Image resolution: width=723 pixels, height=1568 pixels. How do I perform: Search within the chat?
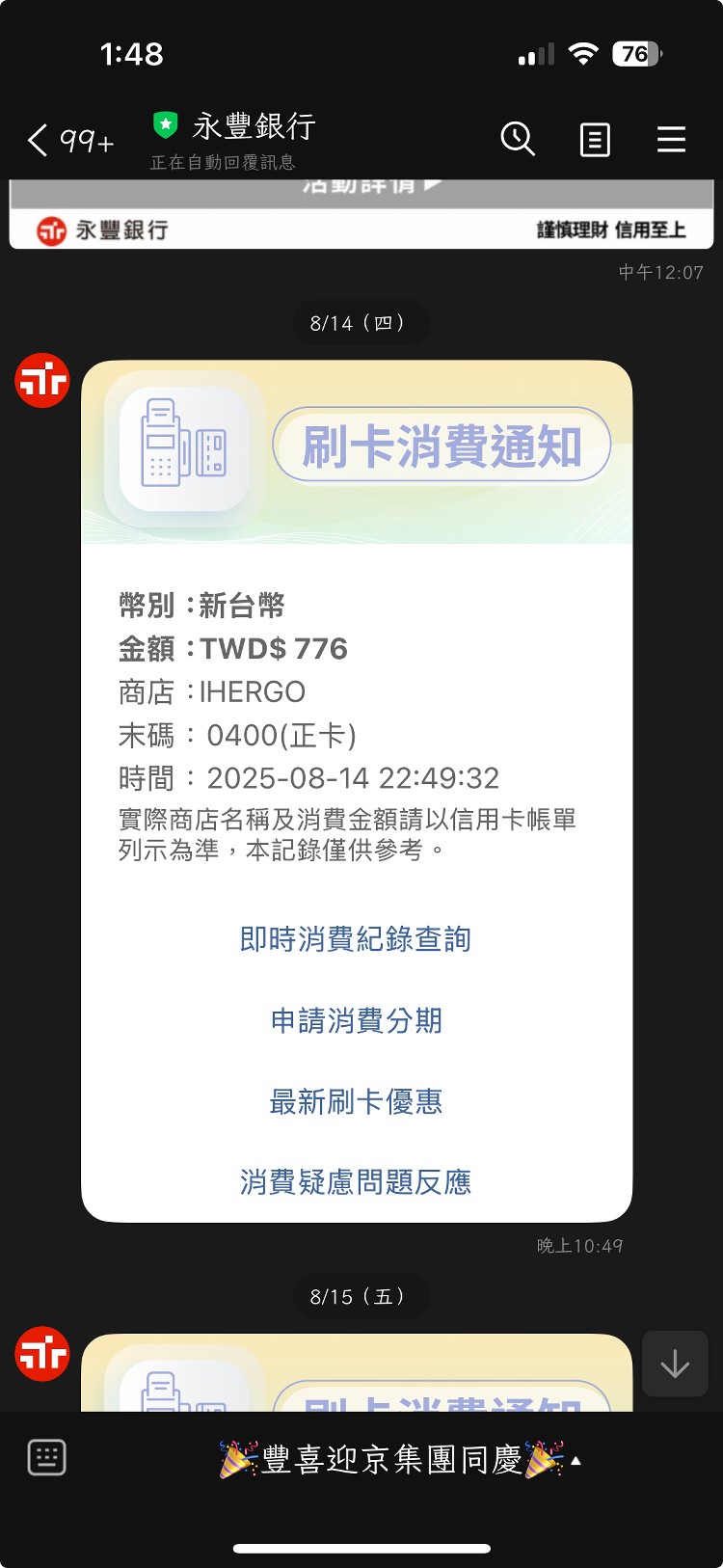click(x=518, y=140)
